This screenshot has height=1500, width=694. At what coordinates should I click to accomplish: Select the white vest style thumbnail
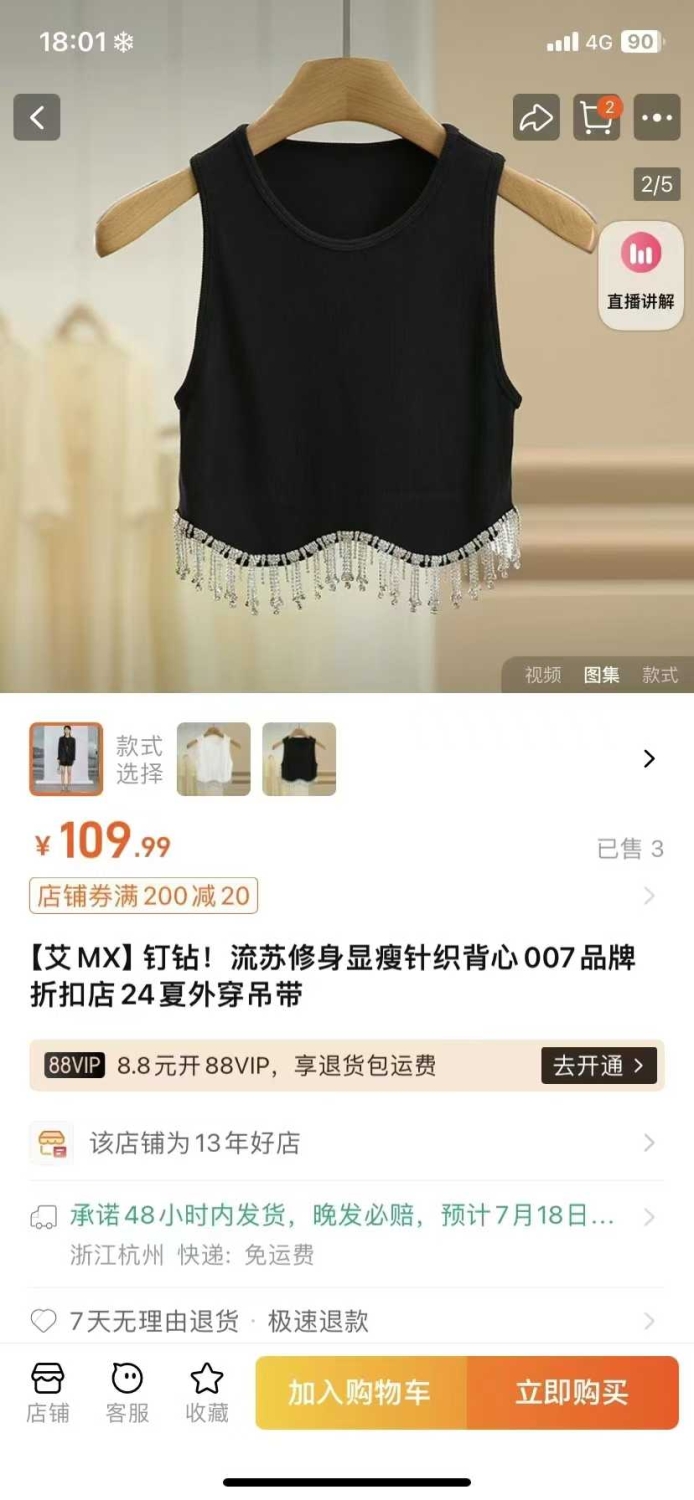pos(214,759)
